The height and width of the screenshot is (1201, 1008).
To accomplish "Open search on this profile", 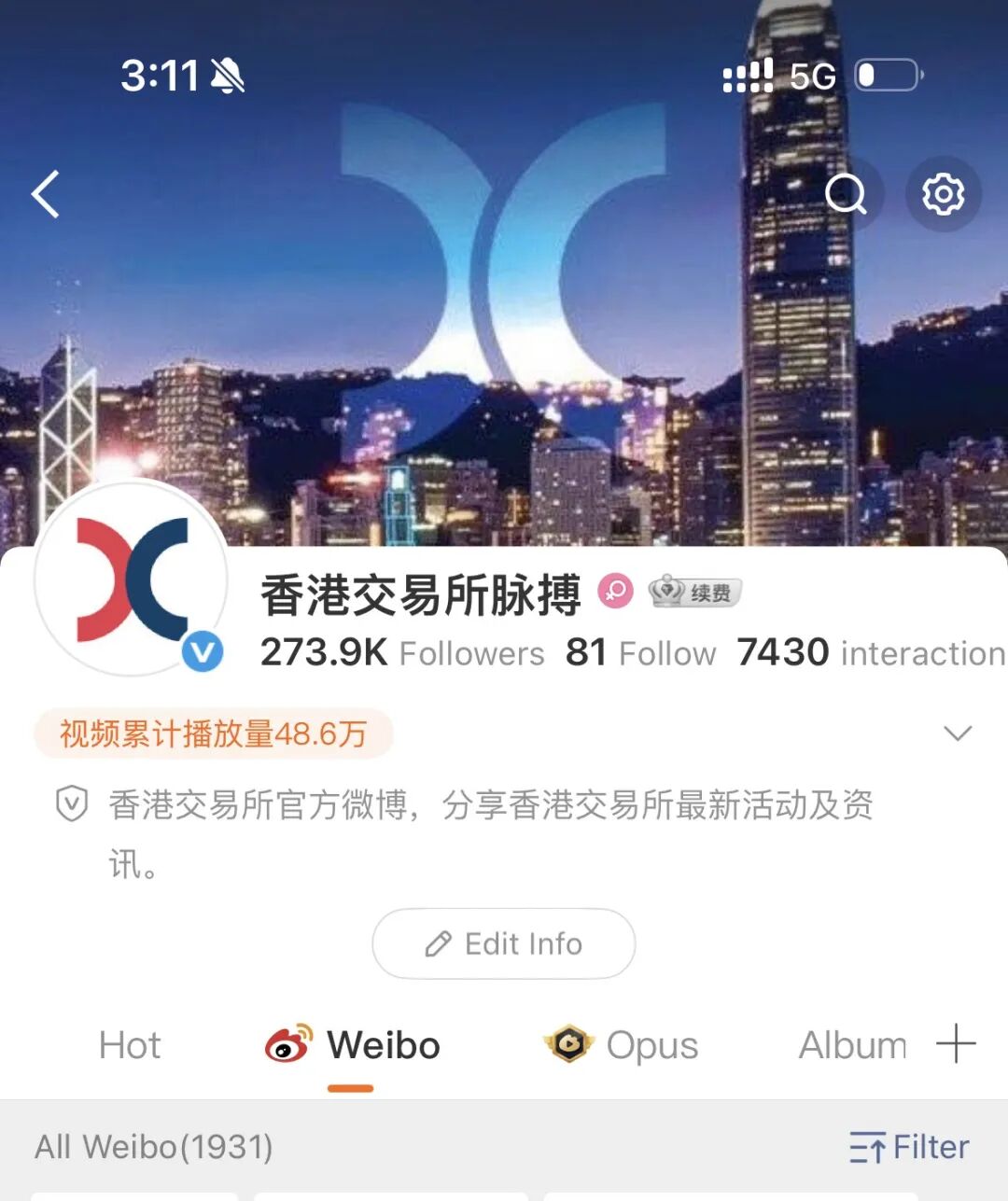I will pyautogui.click(x=846, y=194).
